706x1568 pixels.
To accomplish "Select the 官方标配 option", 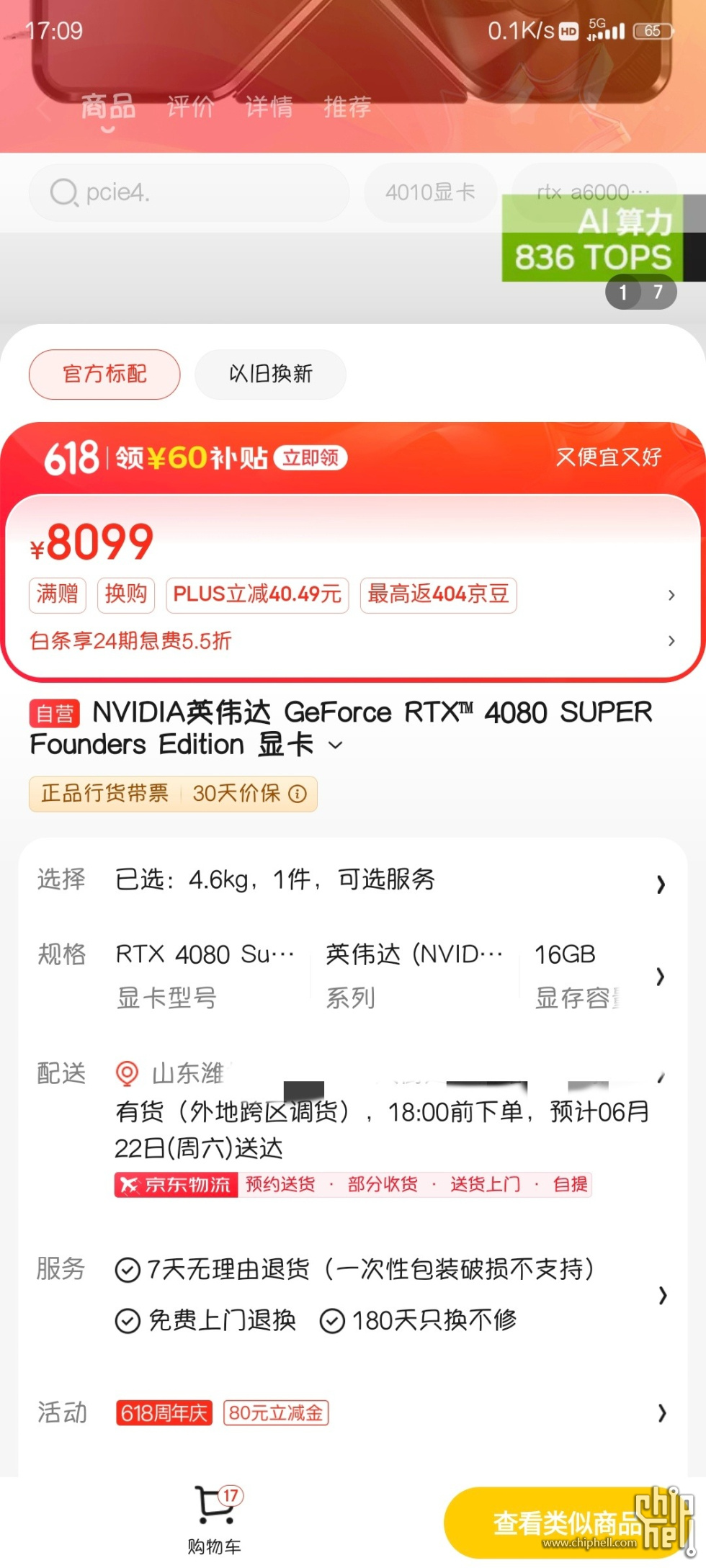I will click(x=104, y=374).
